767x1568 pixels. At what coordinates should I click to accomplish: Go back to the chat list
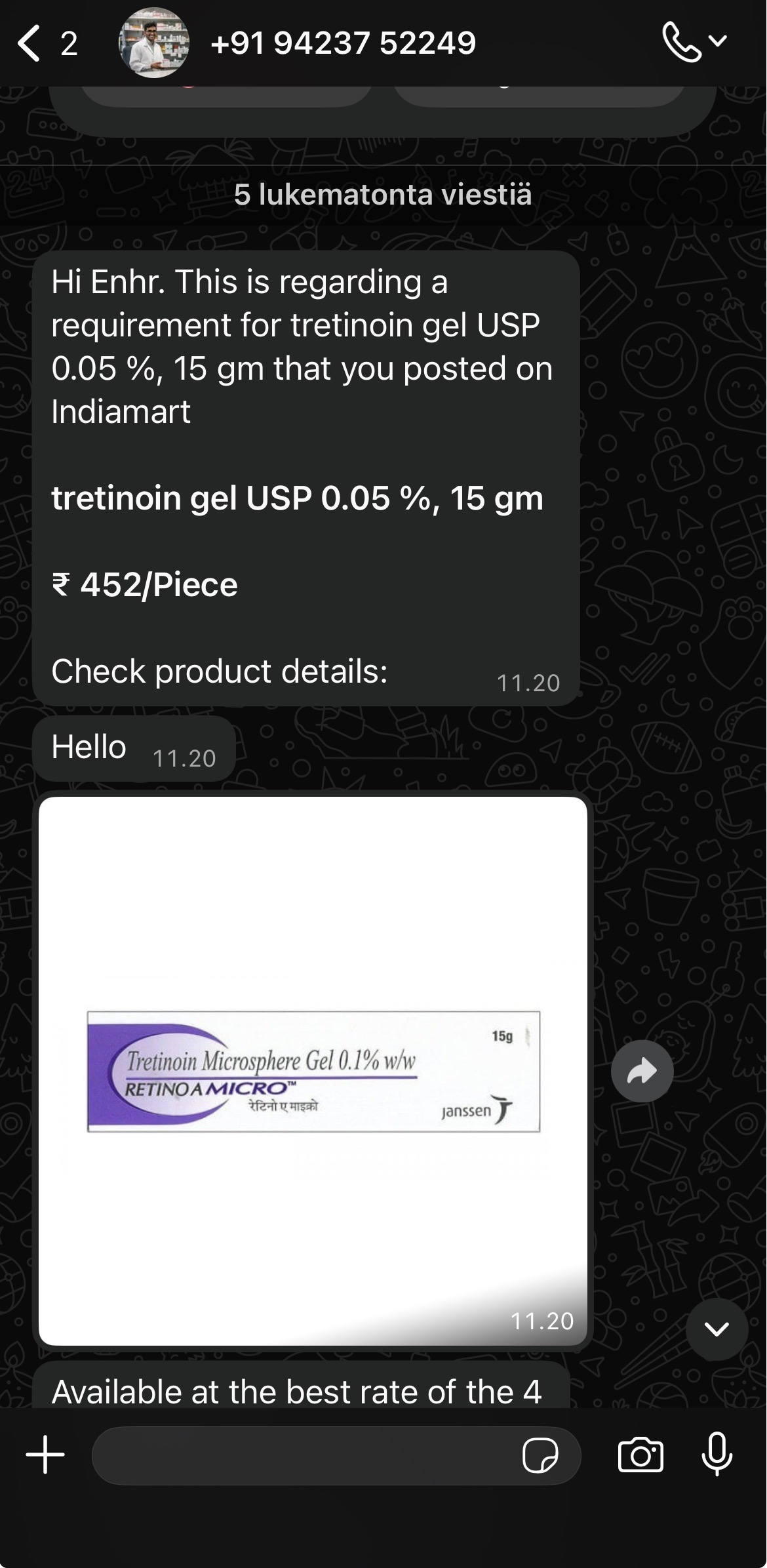[x=29, y=43]
